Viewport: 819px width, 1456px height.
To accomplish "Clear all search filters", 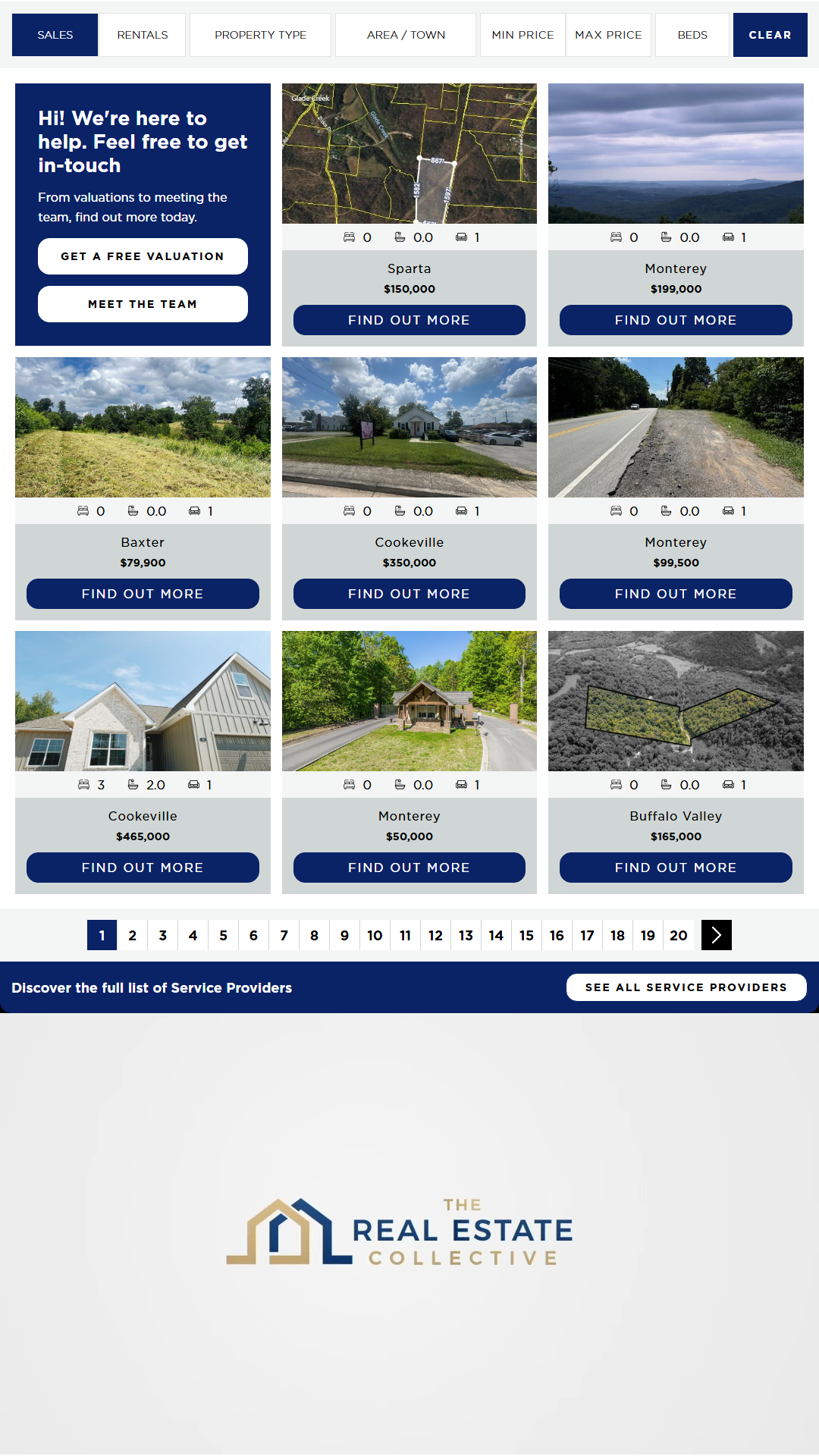I will (x=770, y=35).
